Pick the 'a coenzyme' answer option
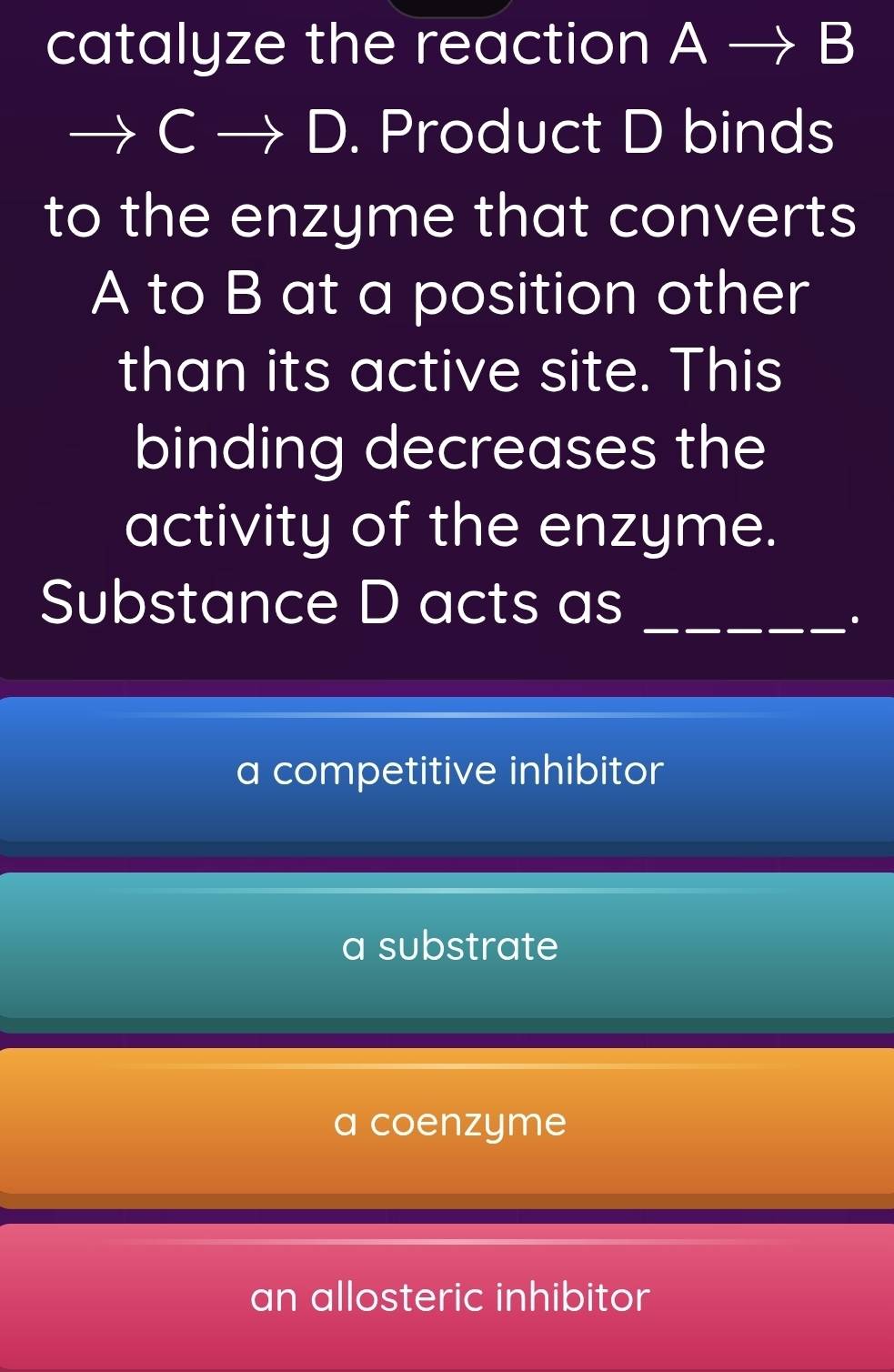 coord(448,1122)
